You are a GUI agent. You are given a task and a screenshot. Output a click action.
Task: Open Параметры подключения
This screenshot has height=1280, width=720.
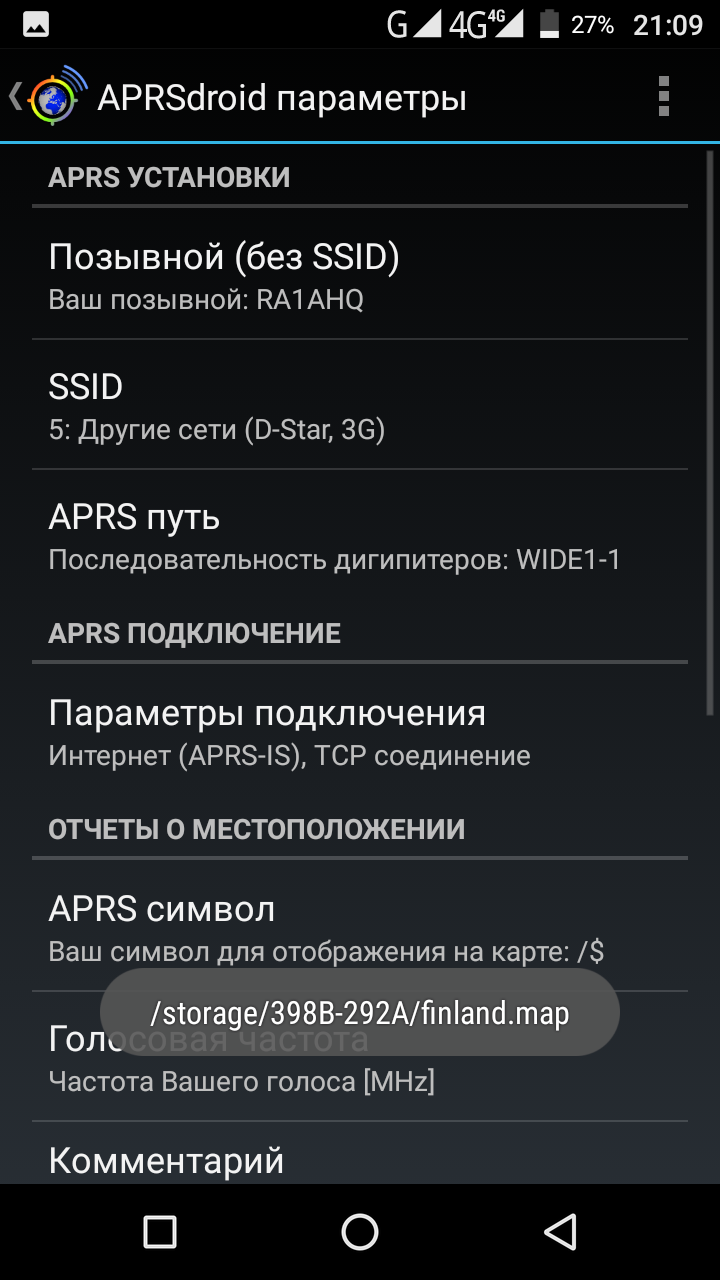pos(360,731)
